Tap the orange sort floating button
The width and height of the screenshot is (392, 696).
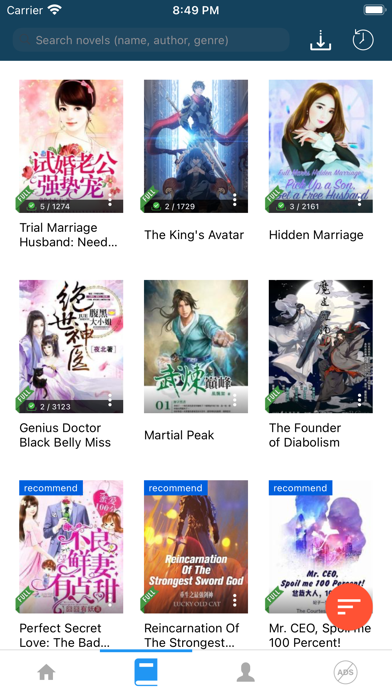coord(349,606)
